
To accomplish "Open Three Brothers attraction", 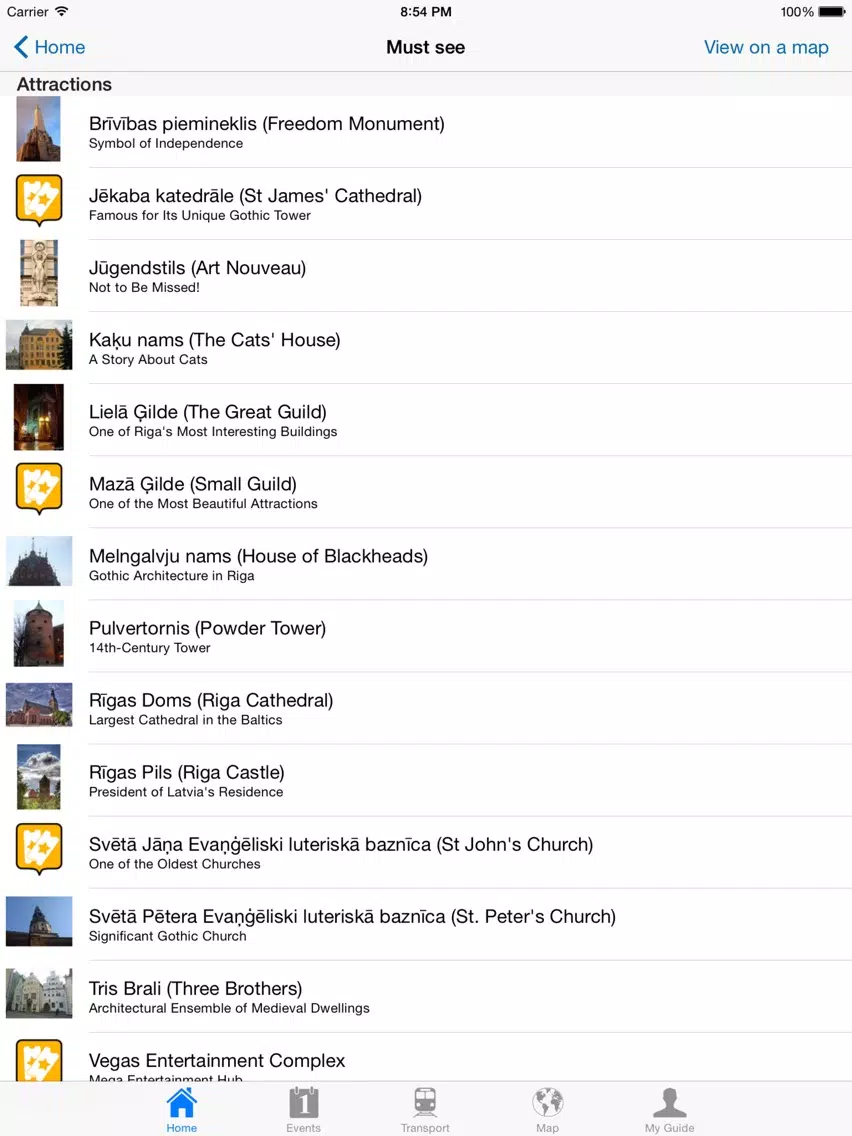I will click(x=195, y=995).
